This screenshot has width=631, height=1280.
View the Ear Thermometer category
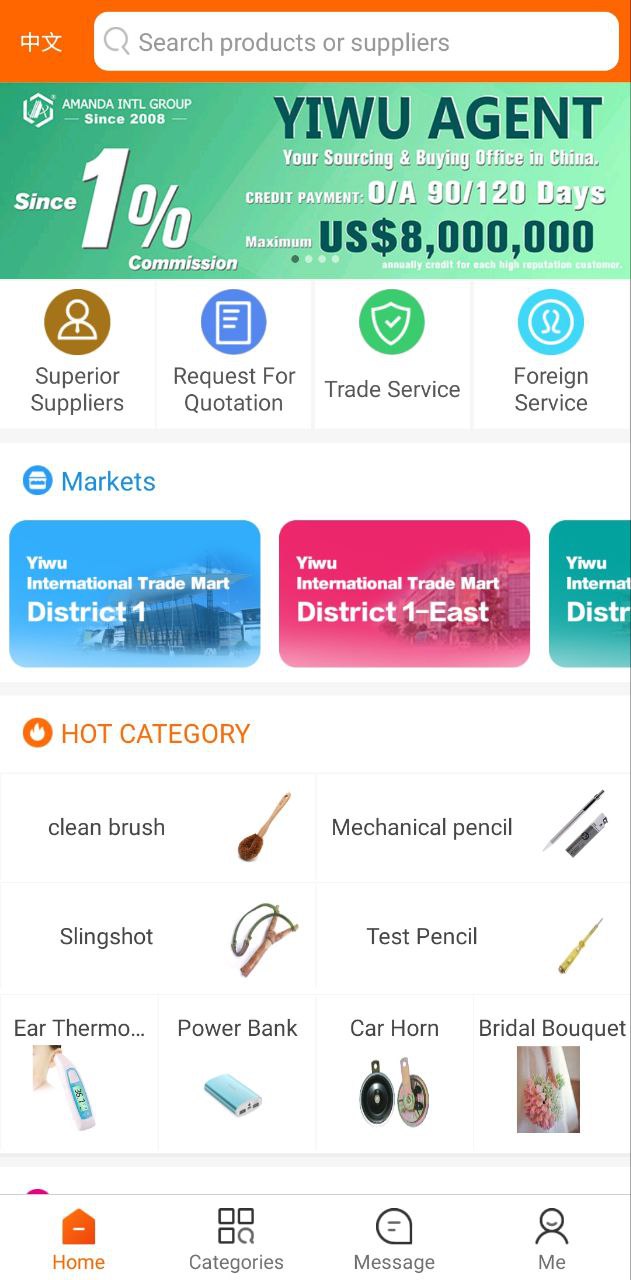tap(79, 1072)
